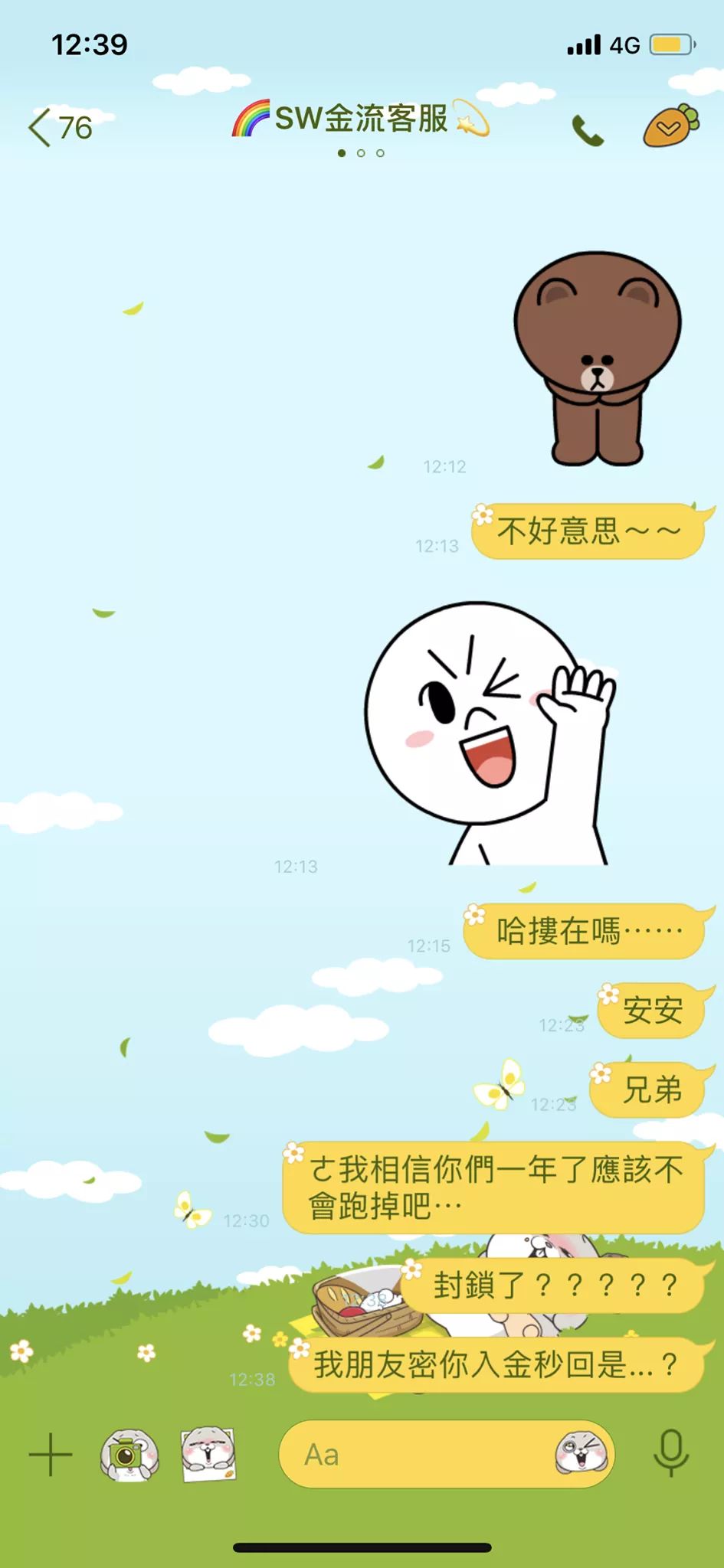This screenshot has width=724, height=1568.
Task: Open the photo gallery picker
Action: point(208,1454)
